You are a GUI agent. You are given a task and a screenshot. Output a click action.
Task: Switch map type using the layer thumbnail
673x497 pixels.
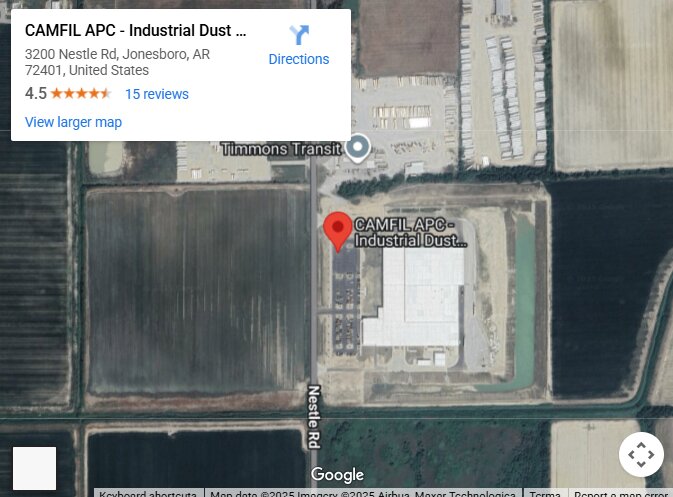[x=34, y=468]
